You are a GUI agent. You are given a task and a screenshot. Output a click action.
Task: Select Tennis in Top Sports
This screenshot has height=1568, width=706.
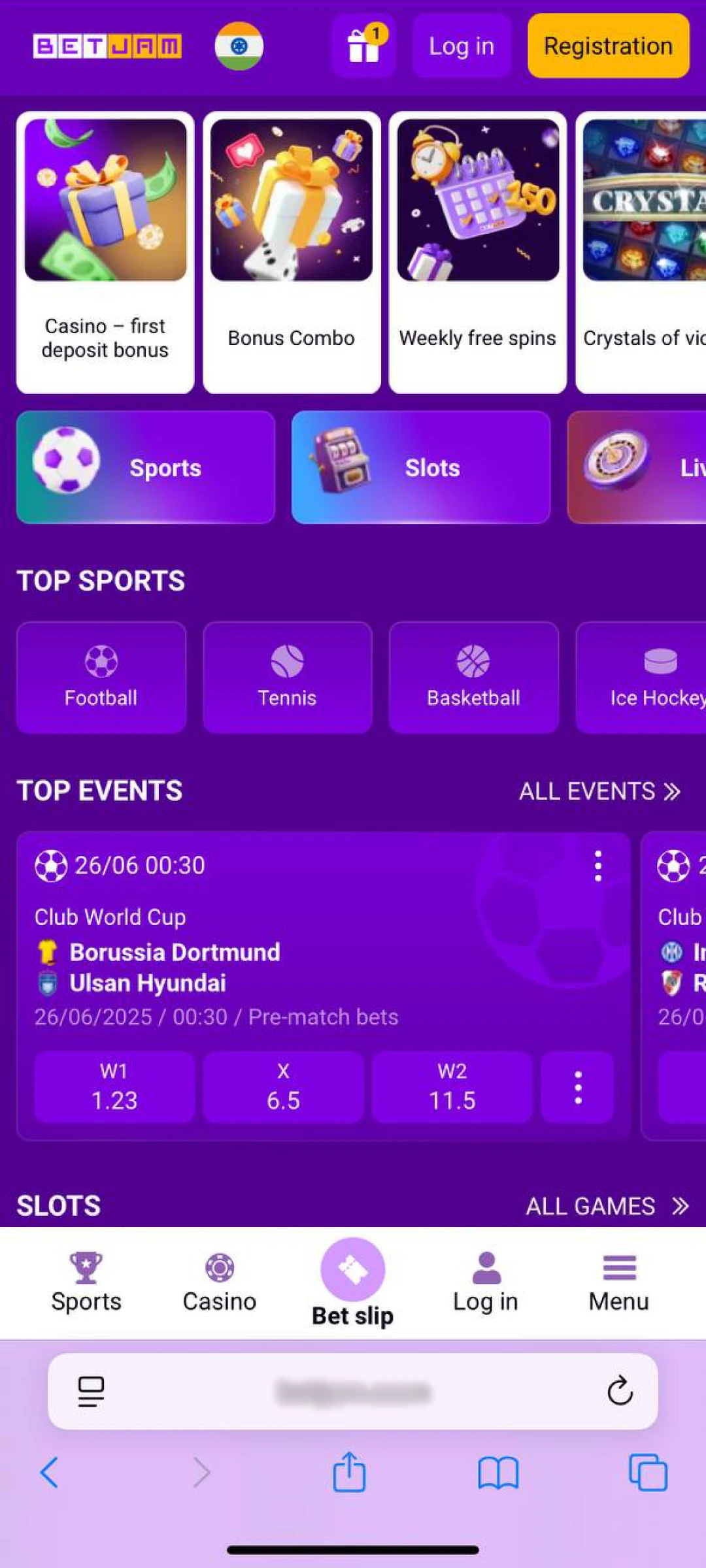288,677
